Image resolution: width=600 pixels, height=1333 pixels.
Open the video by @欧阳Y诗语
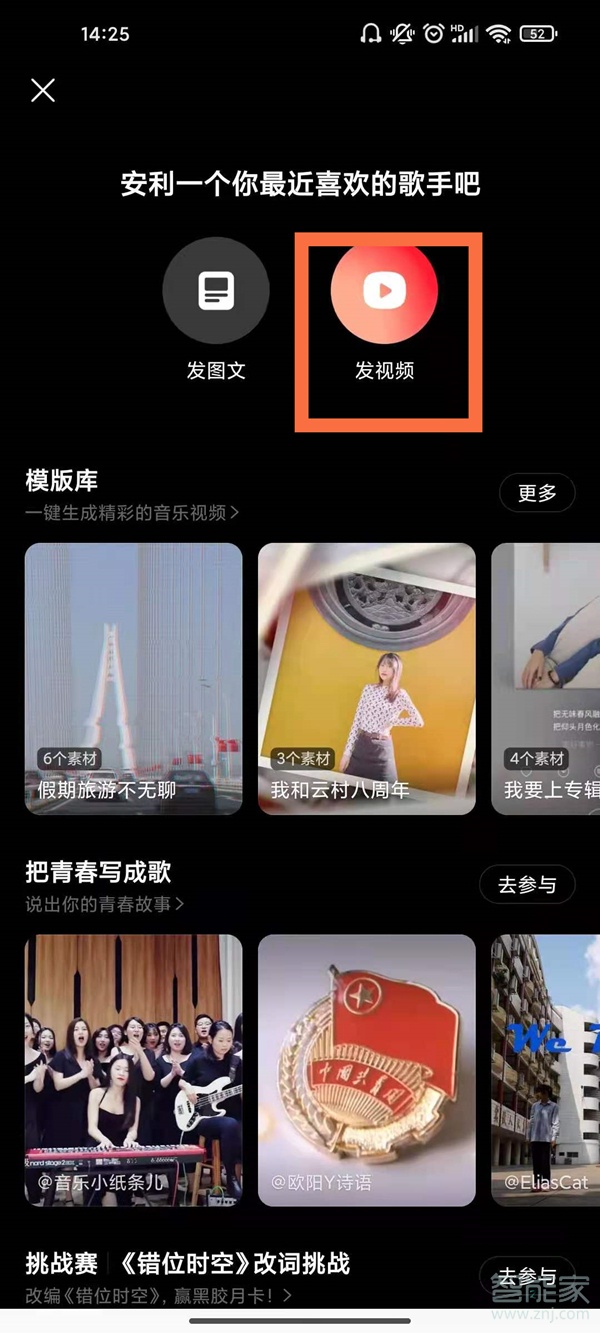[x=366, y=1069]
